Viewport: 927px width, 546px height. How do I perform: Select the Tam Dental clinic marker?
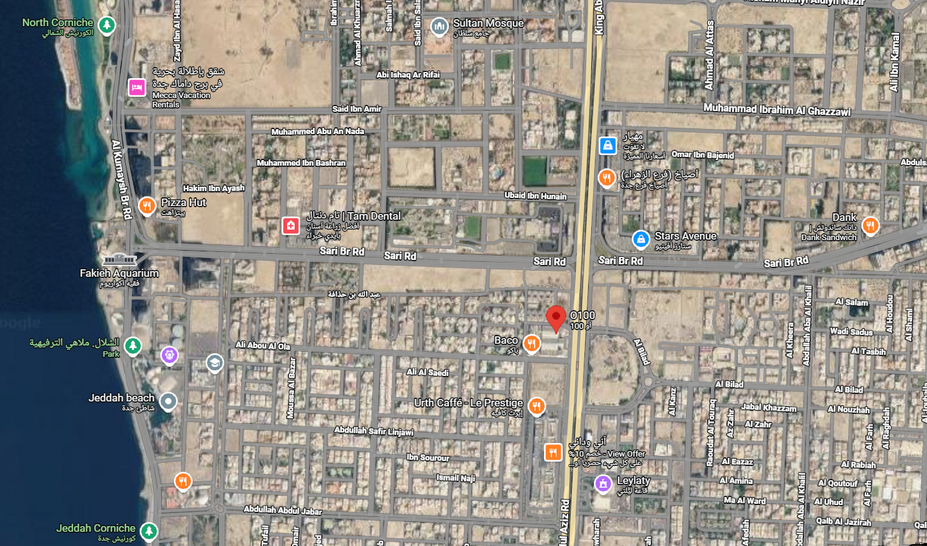coord(290,225)
